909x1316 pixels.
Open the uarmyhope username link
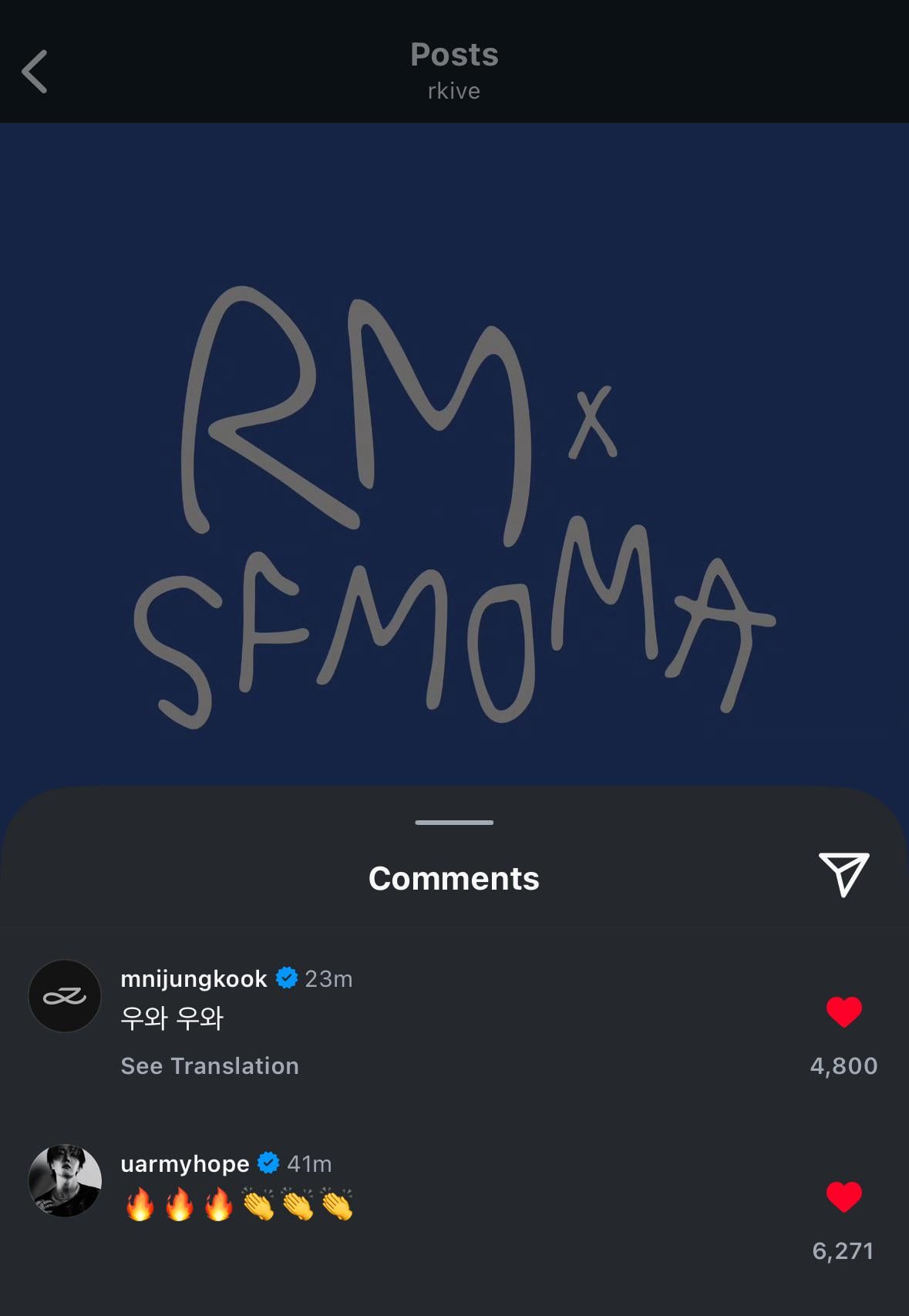(x=185, y=1163)
